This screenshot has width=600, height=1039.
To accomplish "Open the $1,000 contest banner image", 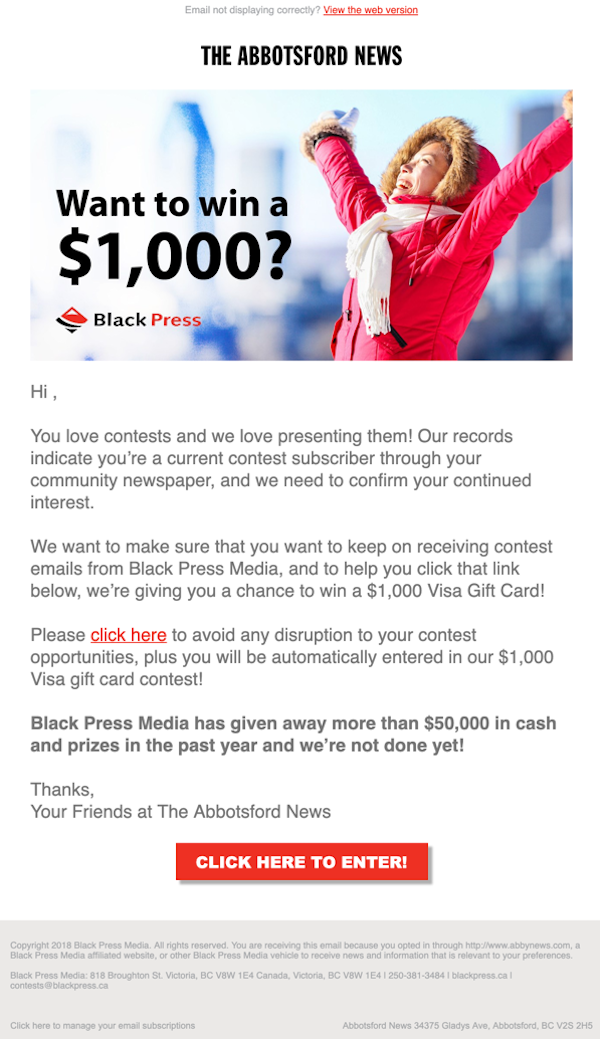I will (x=301, y=225).
